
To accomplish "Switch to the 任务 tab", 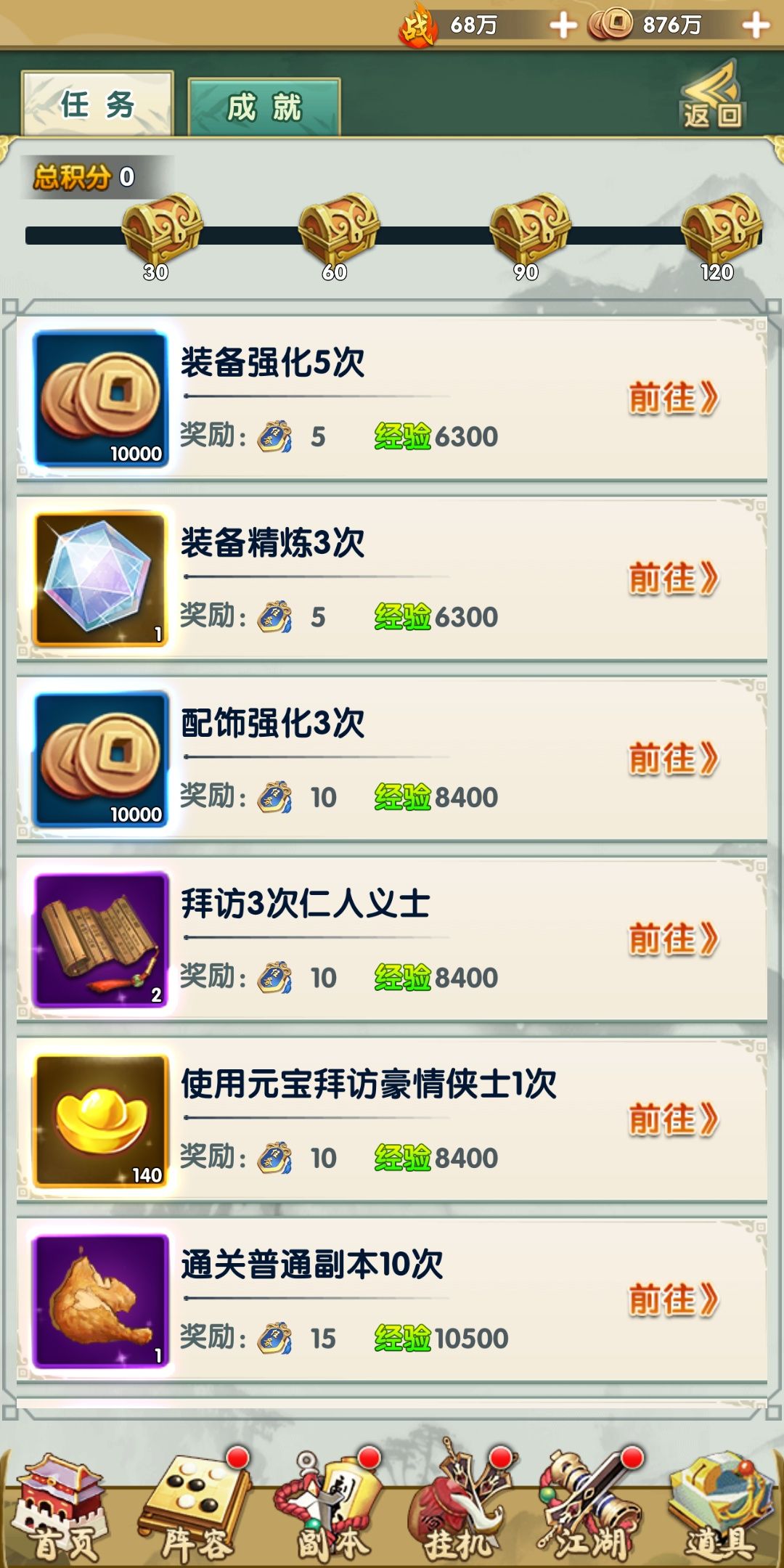I will pyautogui.click(x=97, y=105).
